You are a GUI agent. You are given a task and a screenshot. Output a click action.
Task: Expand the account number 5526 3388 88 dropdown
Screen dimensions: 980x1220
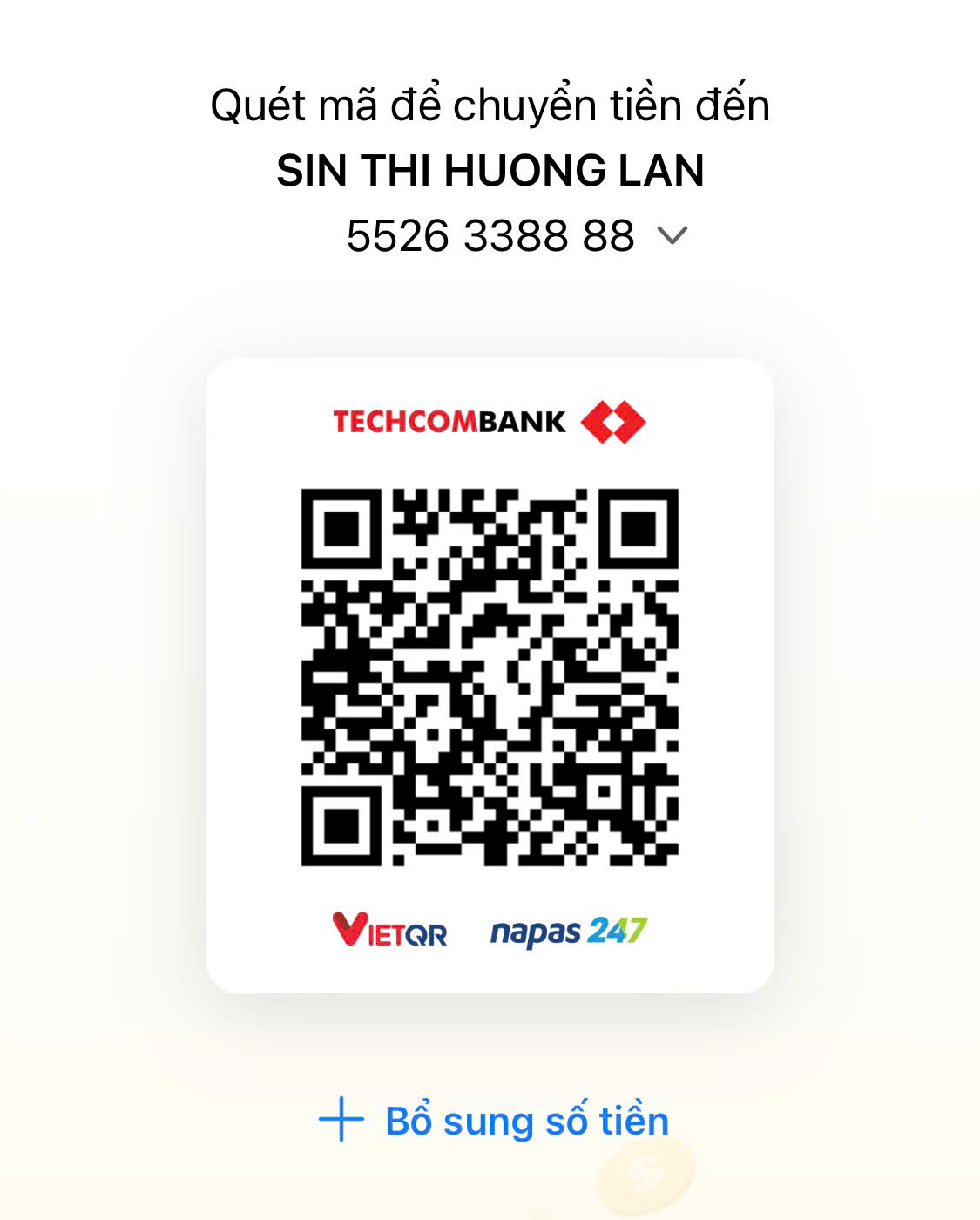[672, 235]
